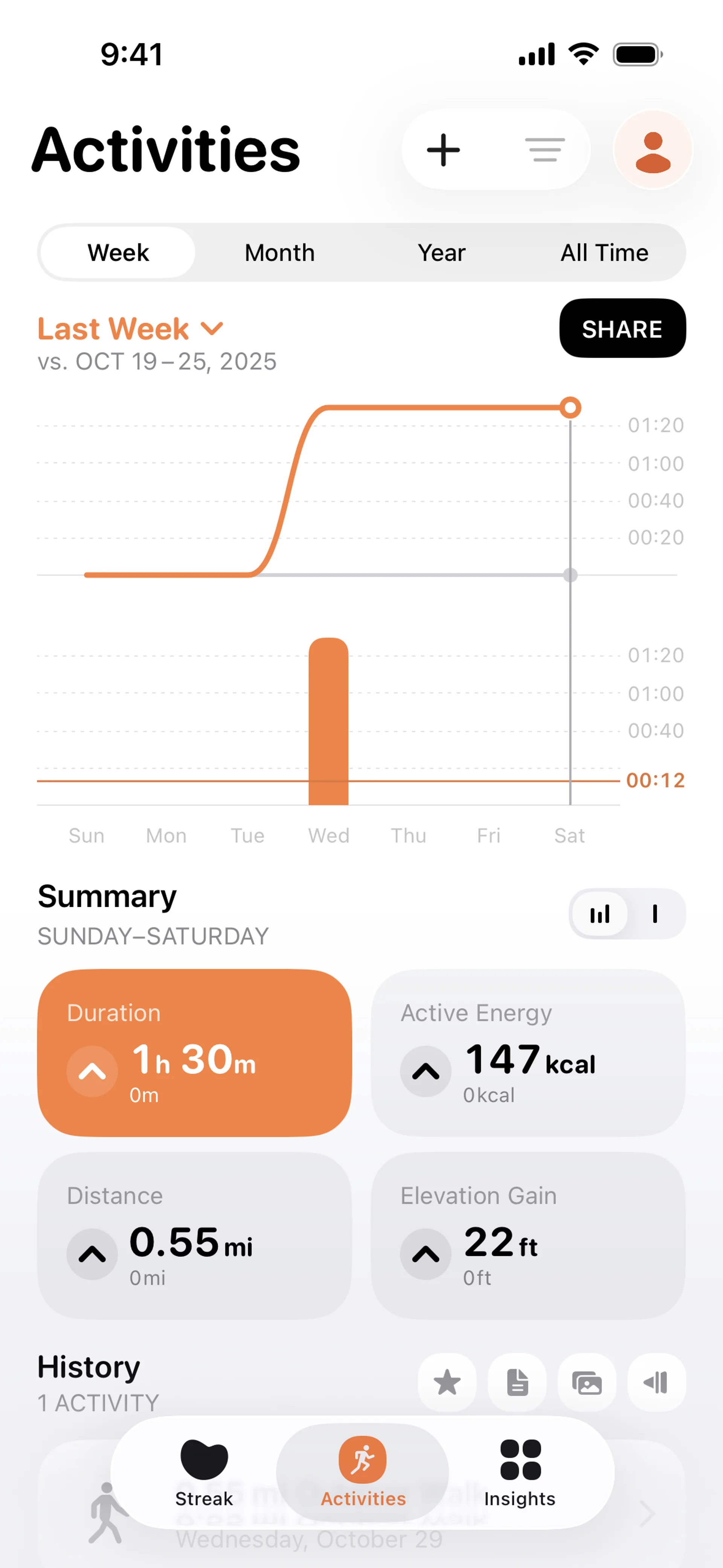Open the profile avatar
The height and width of the screenshot is (1568, 723).
(653, 150)
